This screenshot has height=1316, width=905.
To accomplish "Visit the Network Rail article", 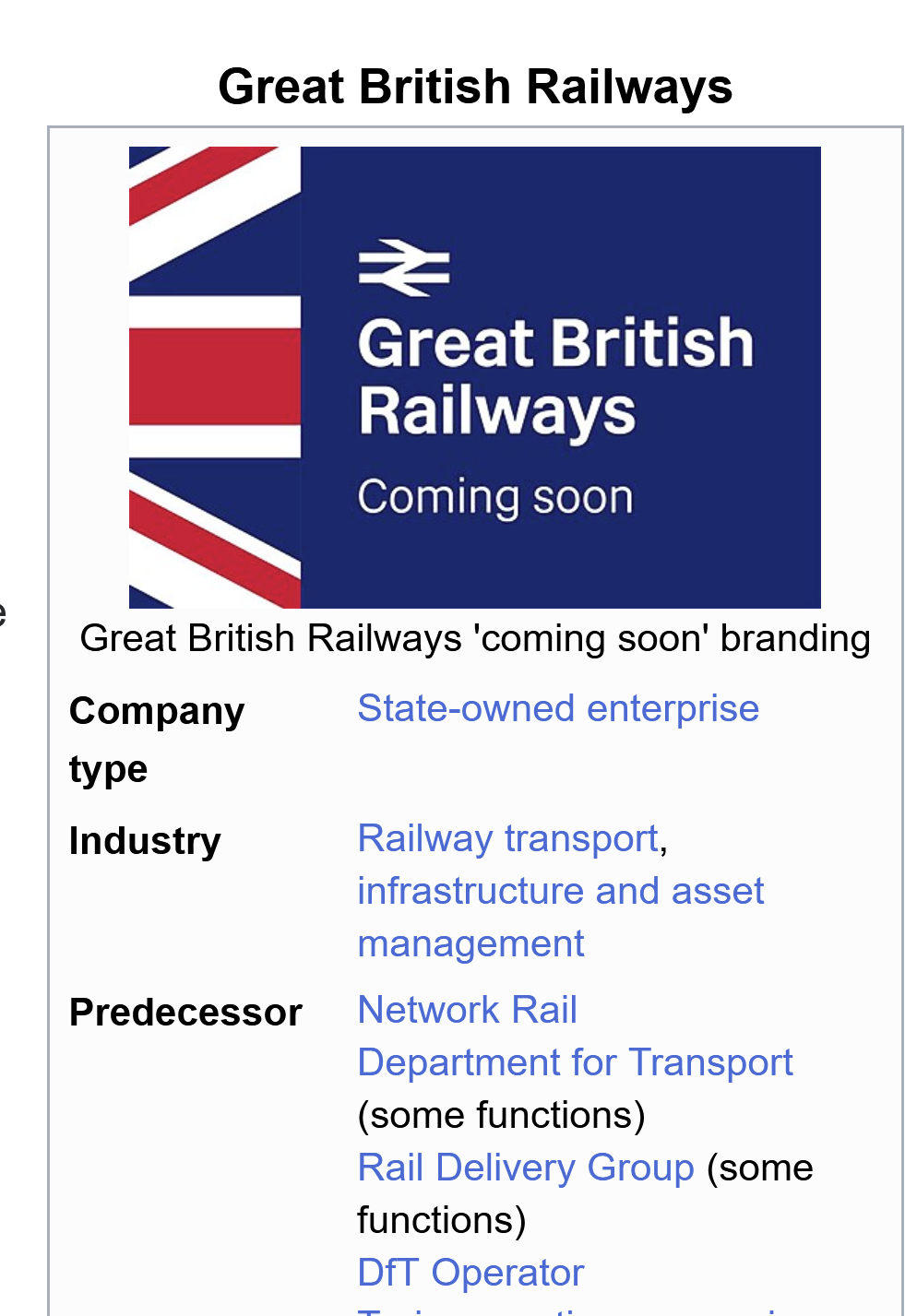I will pos(467,1011).
